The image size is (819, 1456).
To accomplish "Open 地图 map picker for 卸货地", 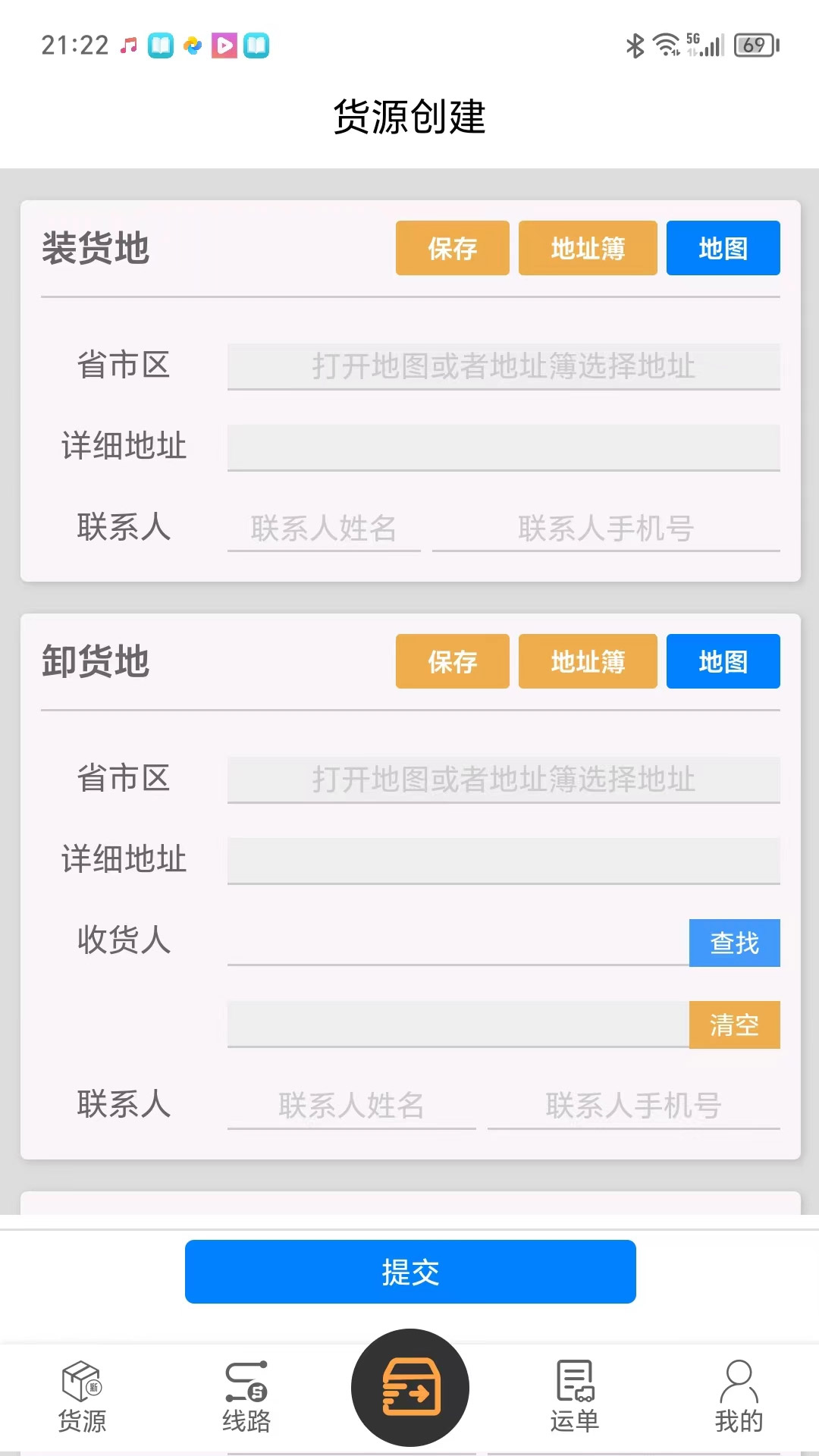I will pyautogui.click(x=722, y=661).
